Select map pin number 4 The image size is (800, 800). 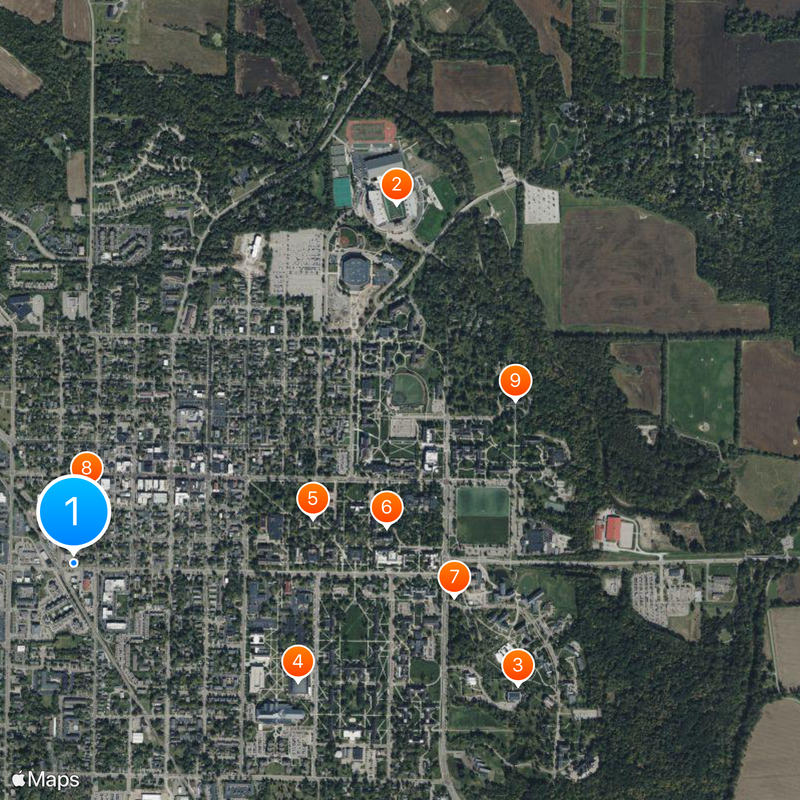click(x=297, y=661)
